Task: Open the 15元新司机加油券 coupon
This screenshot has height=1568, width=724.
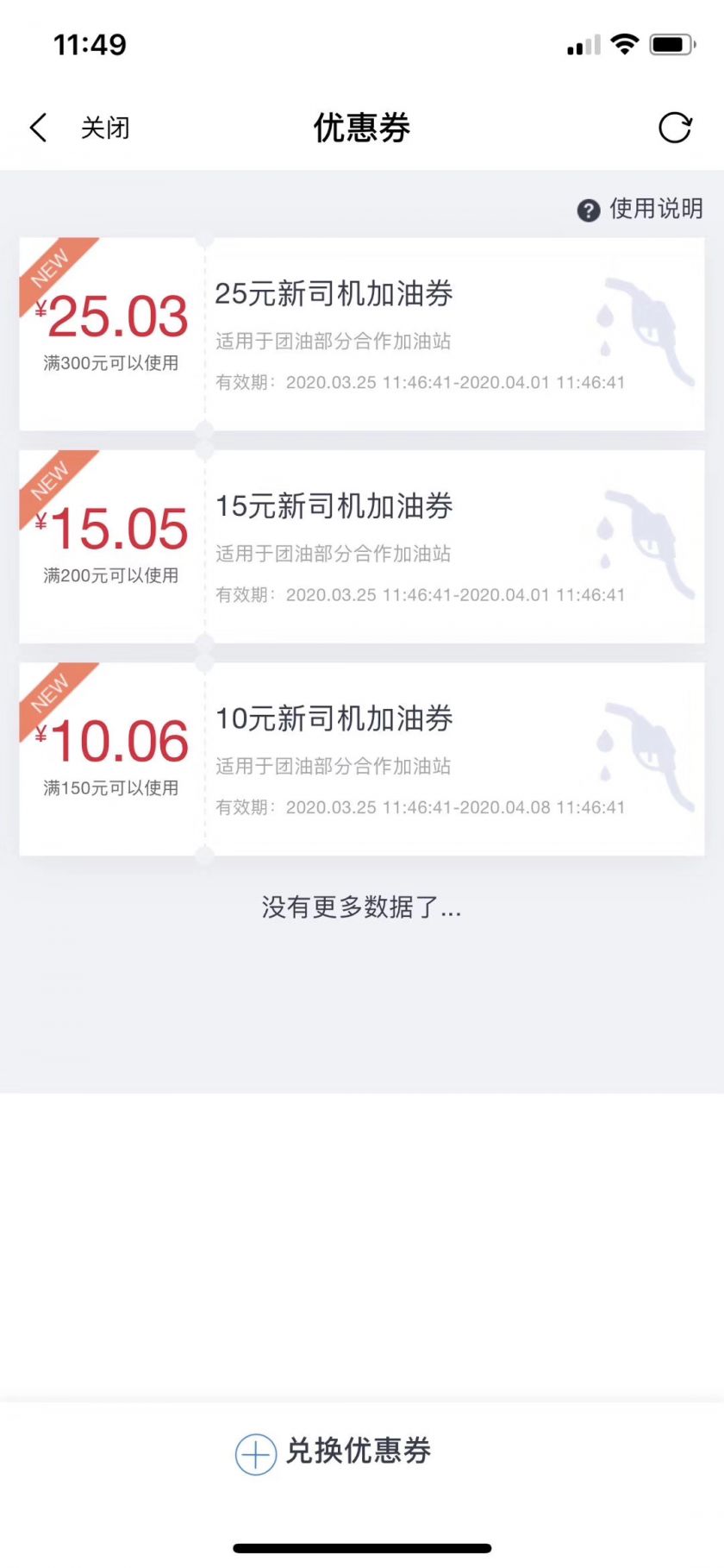Action: (x=362, y=547)
